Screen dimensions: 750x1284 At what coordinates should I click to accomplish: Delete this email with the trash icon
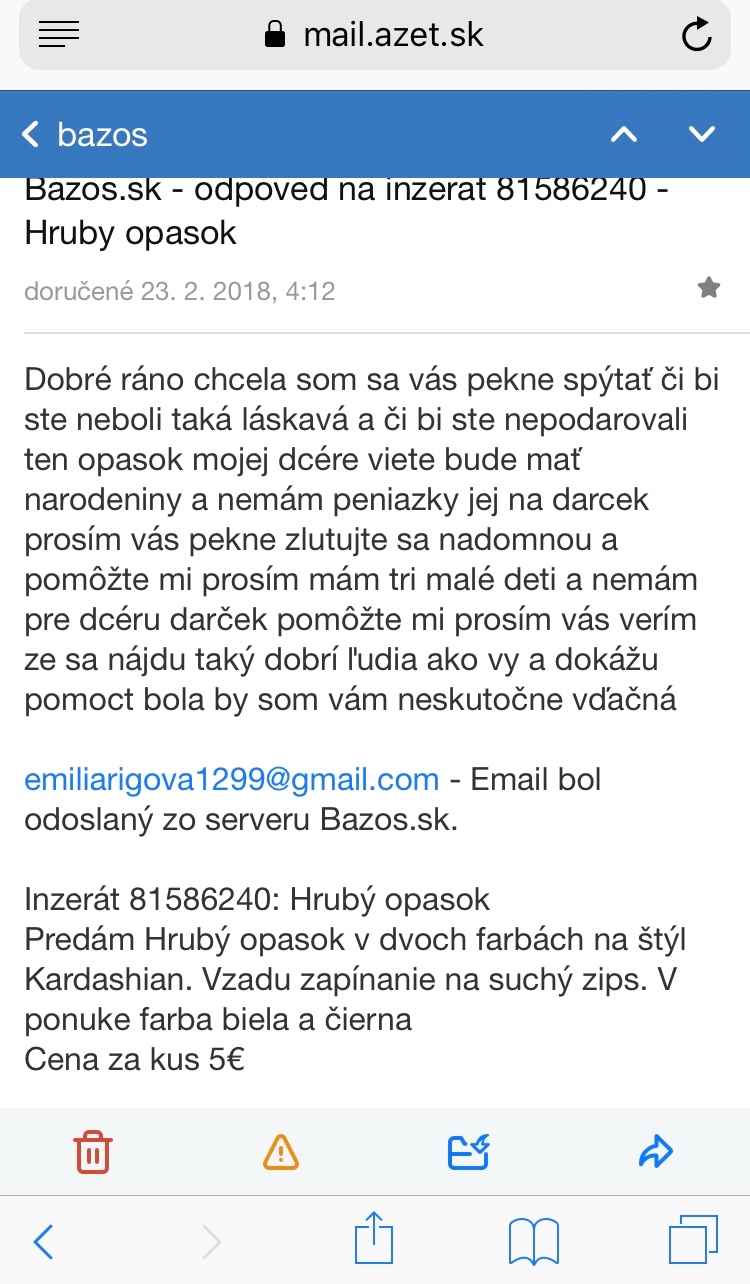[x=93, y=1152]
